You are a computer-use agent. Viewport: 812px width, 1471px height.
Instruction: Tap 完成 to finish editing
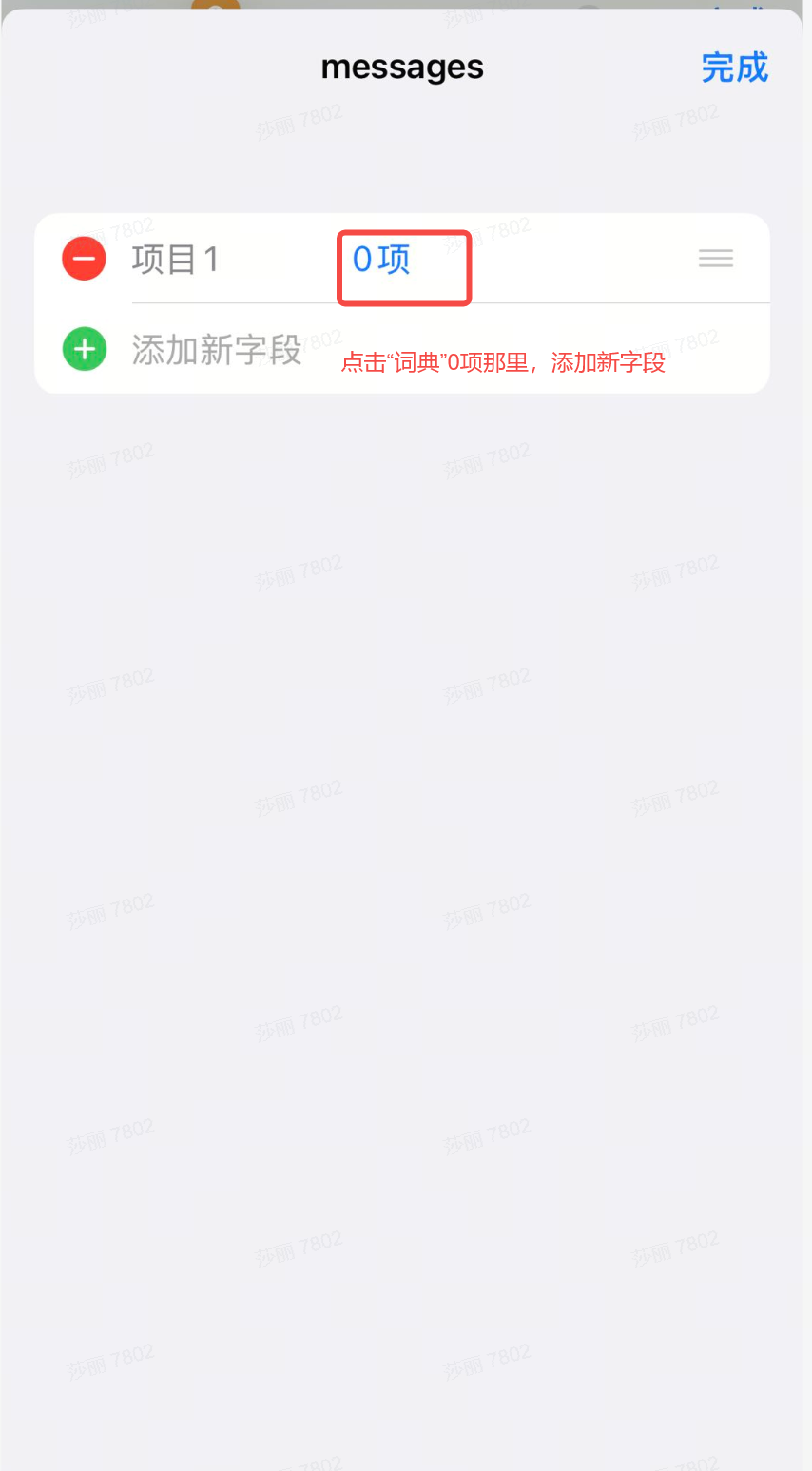coord(734,68)
